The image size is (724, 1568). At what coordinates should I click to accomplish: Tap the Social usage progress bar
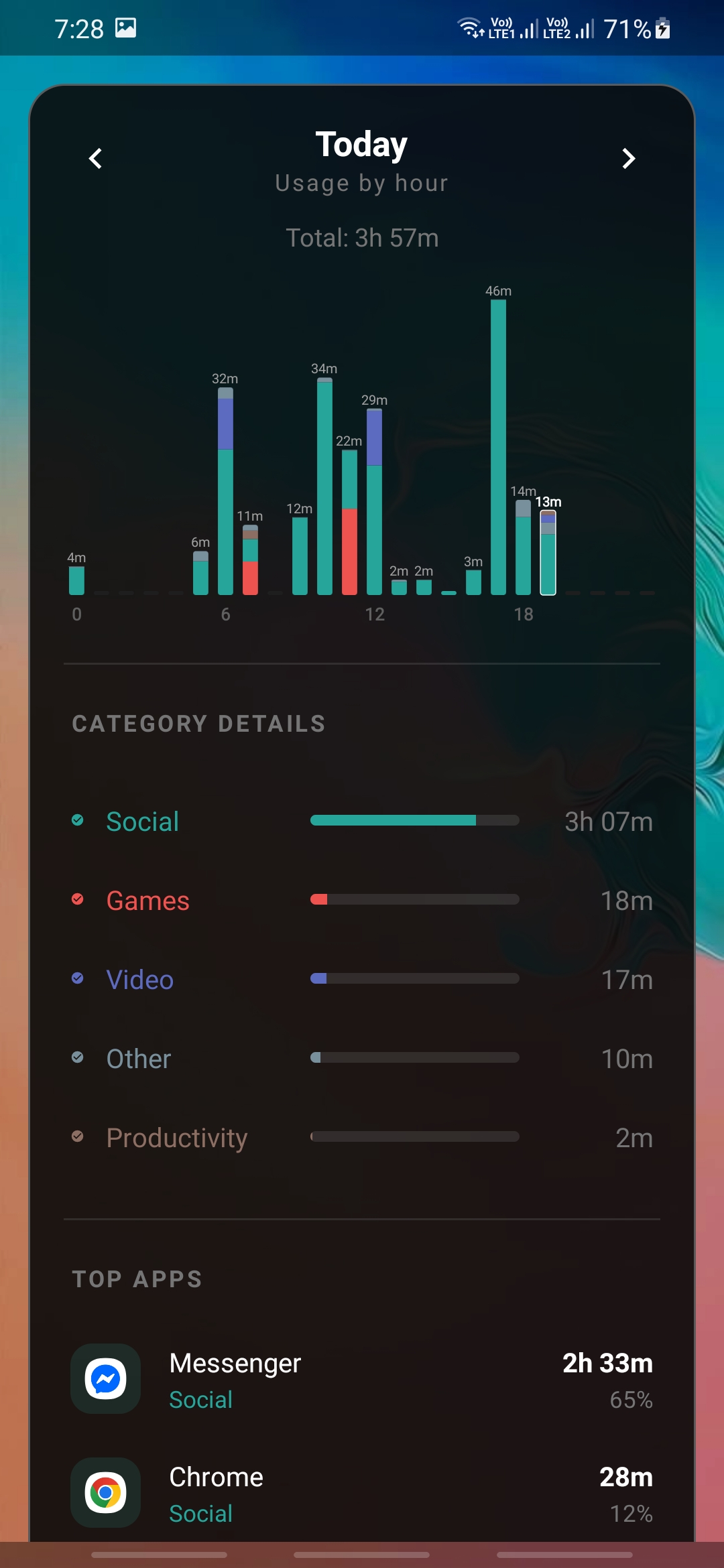coord(414,820)
